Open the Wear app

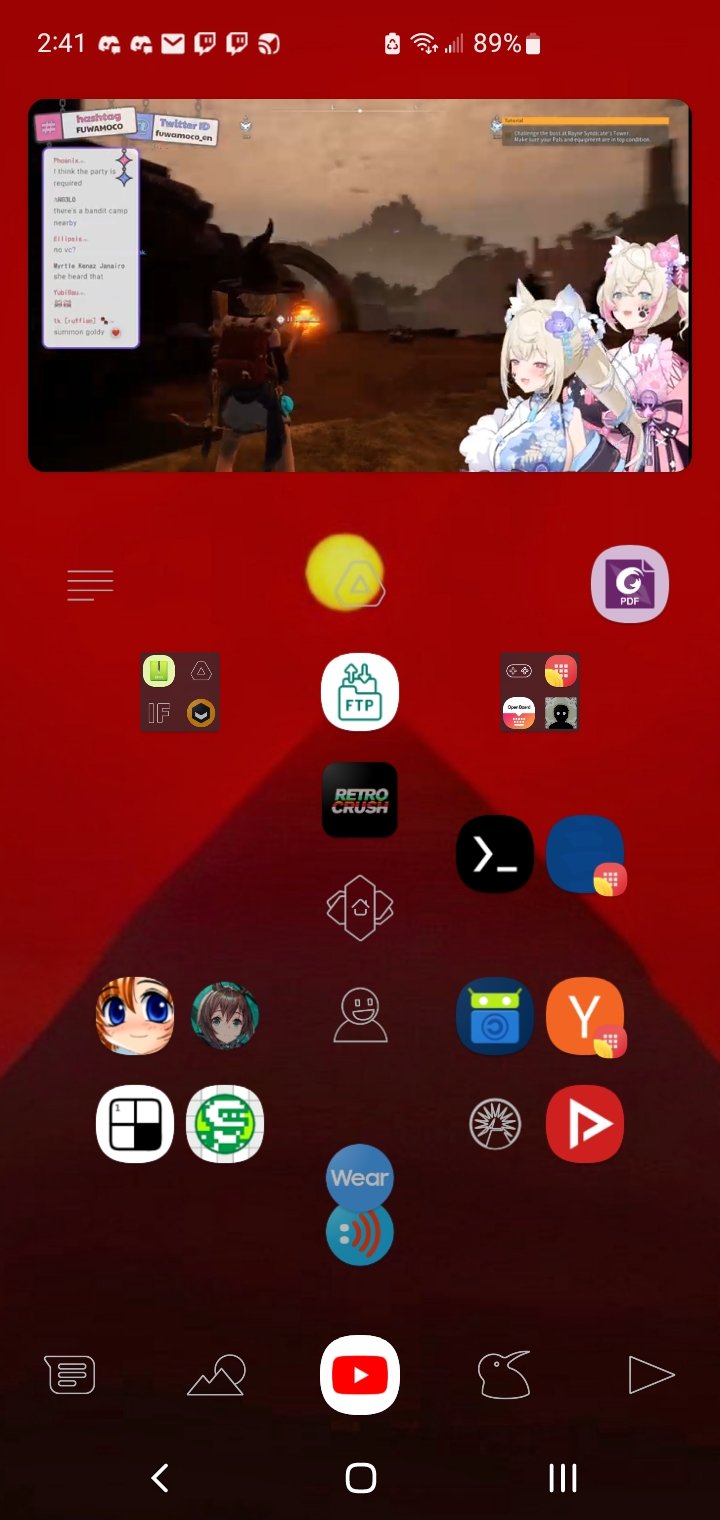coord(360,1177)
